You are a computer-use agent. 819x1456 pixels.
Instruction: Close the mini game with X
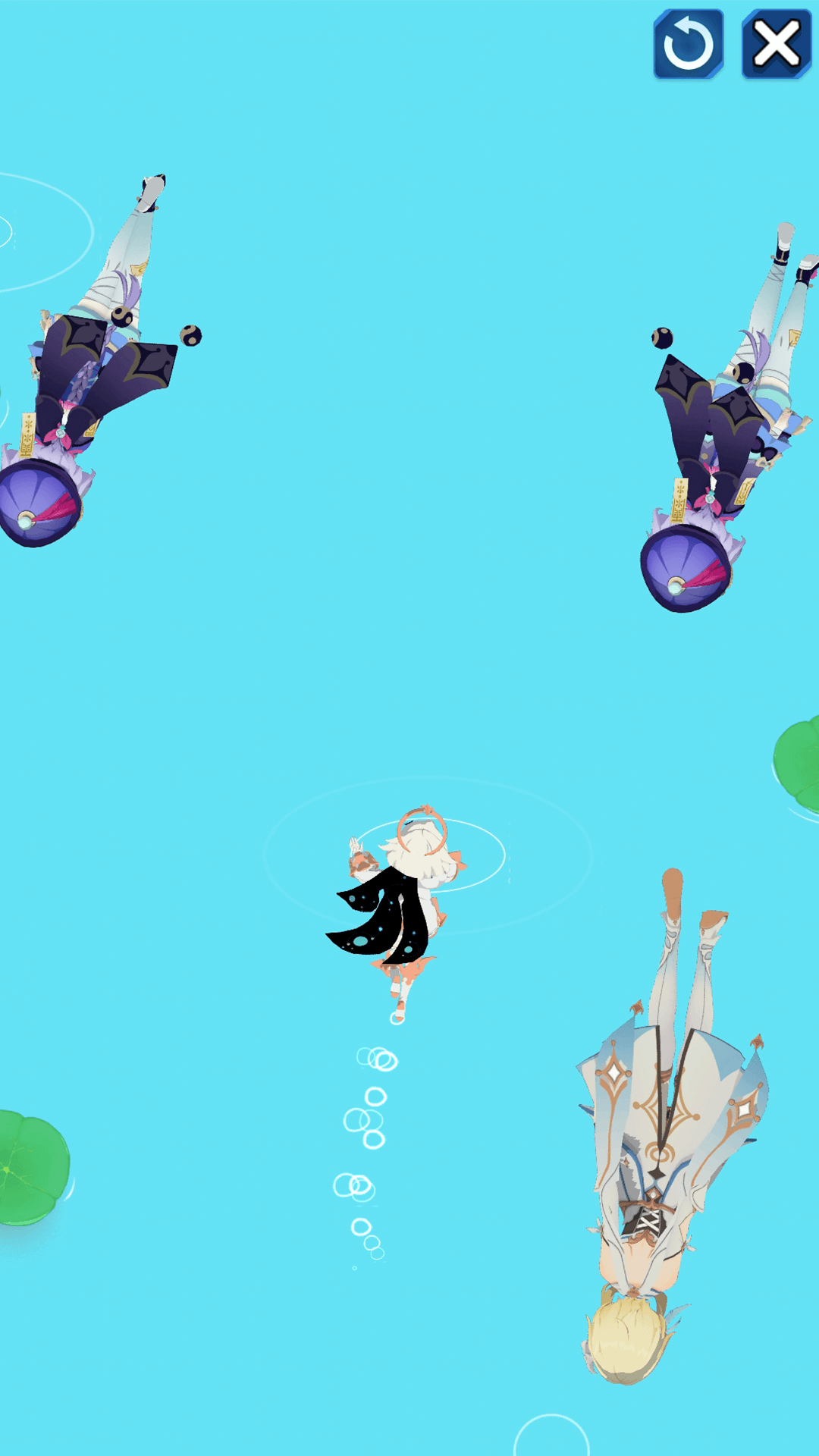click(x=776, y=44)
